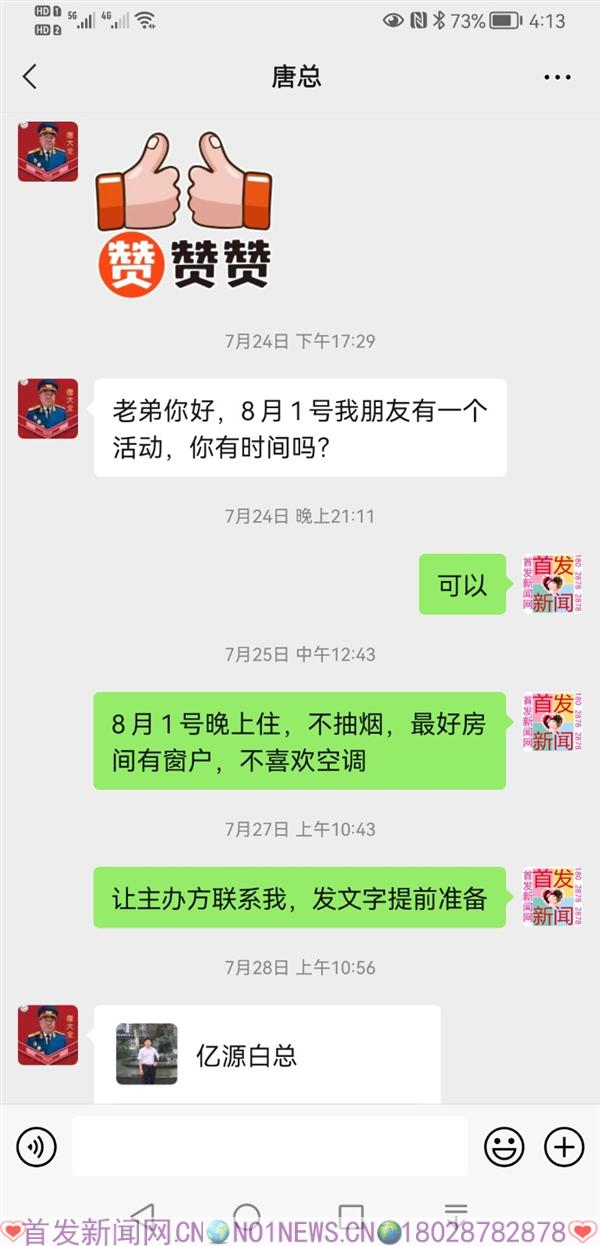This screenshot has width=600, height=1246.
Task: View the 赞赞赞 thumbs-up sticker
Action: pyautogui.click(x=184, y=212)
